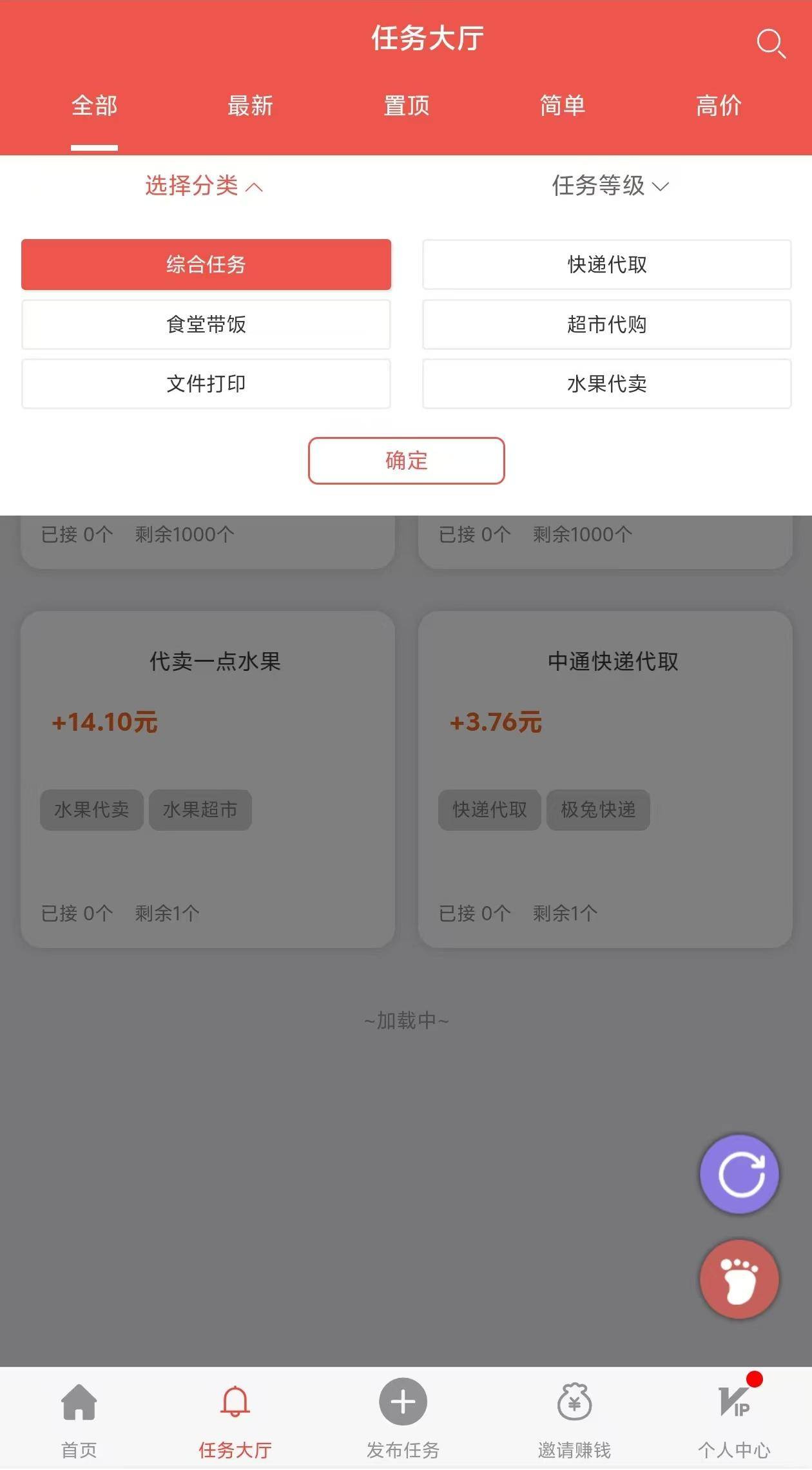Open the 任务等级 dropdown
812x1470 pixels.
(x=609, y=186)
